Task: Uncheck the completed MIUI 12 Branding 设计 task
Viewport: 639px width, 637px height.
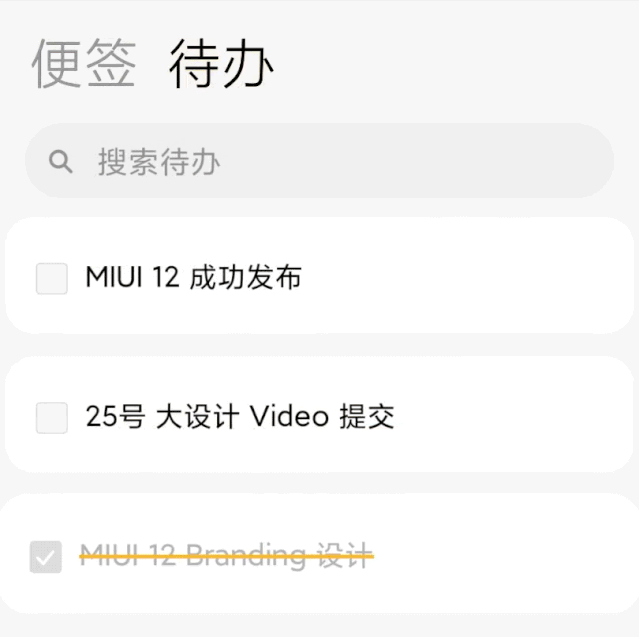Action: point(46,556)
